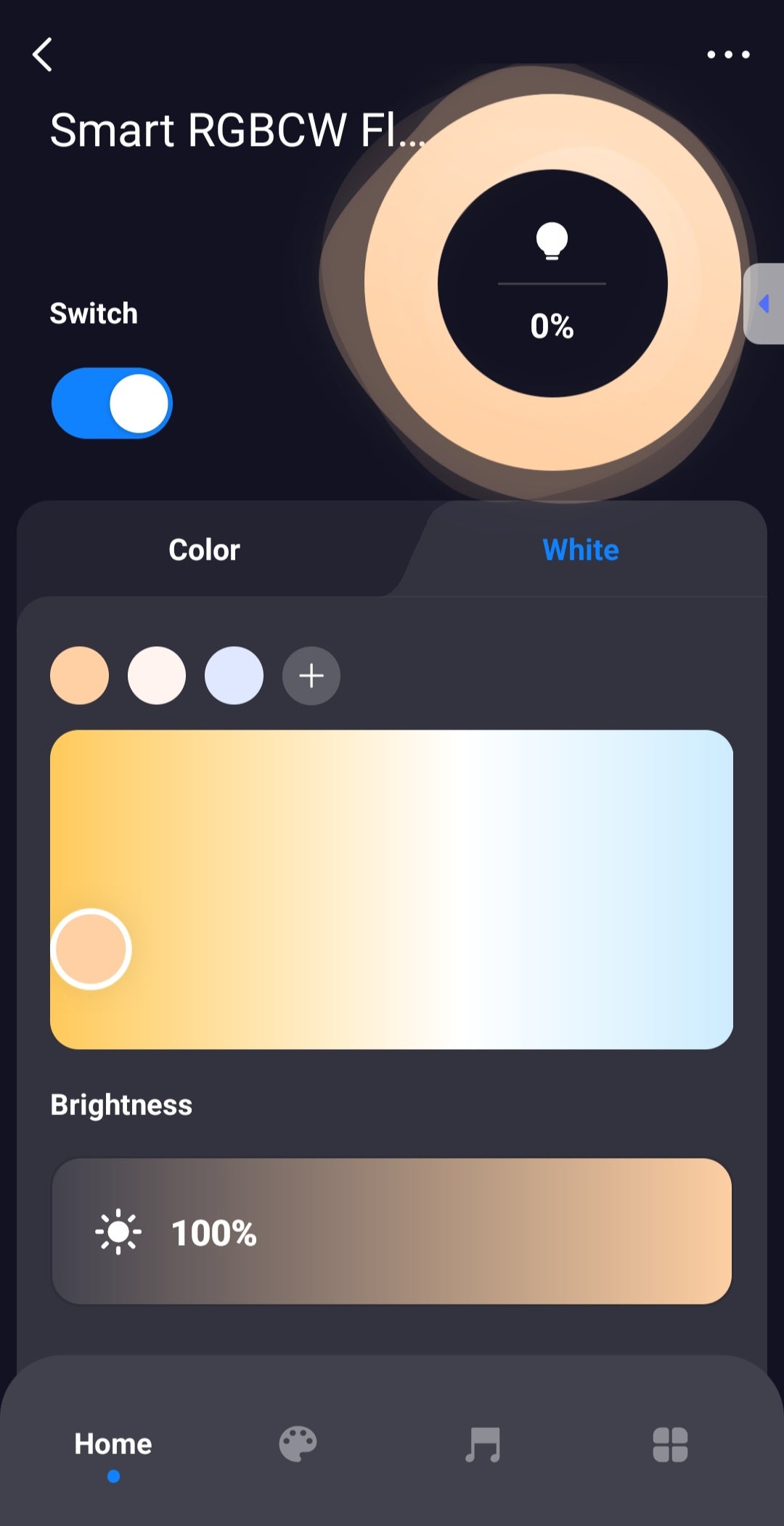
Task: Go back using the top-left arrow
Action: click(43, 54)
